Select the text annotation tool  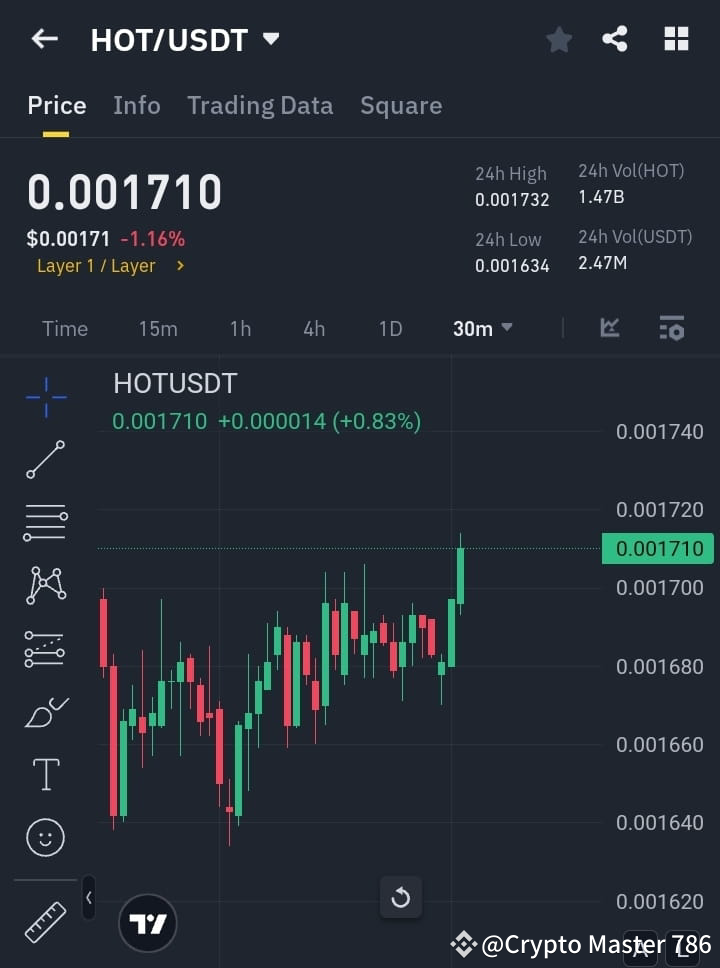click(45, 774)
